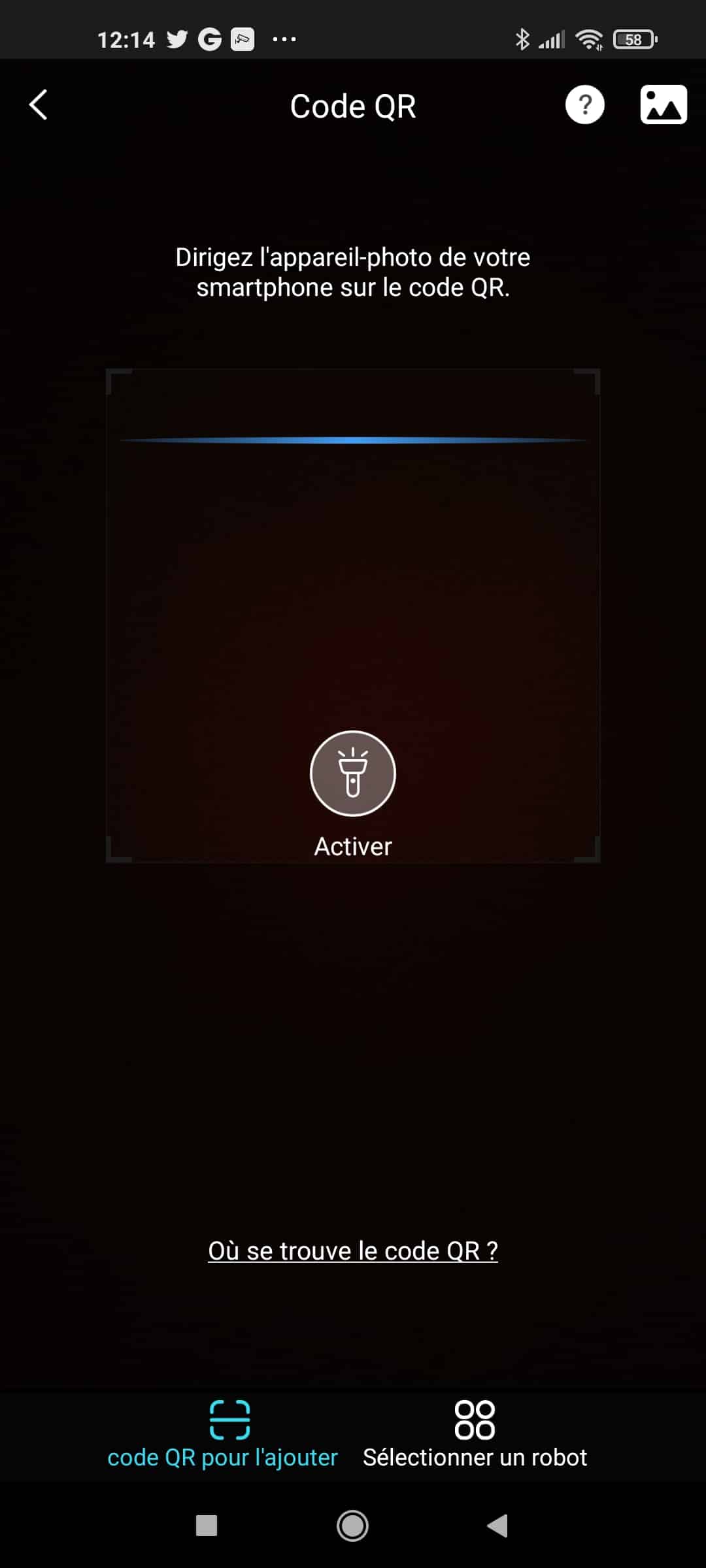Open the help question mark icon

coord(584,105)
